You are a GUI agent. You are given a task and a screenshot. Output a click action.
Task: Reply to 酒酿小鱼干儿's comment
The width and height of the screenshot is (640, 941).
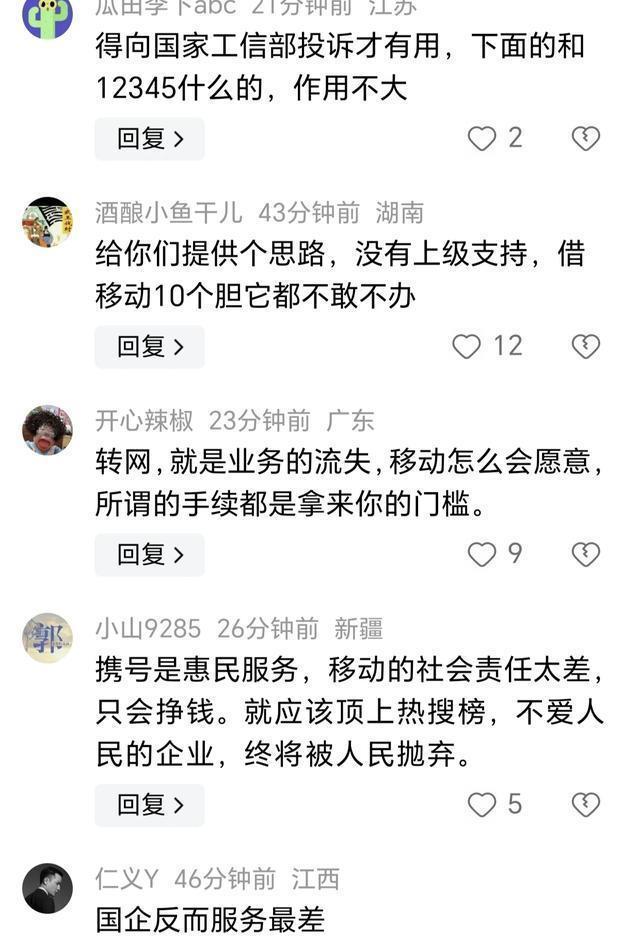tap(150, 347)
